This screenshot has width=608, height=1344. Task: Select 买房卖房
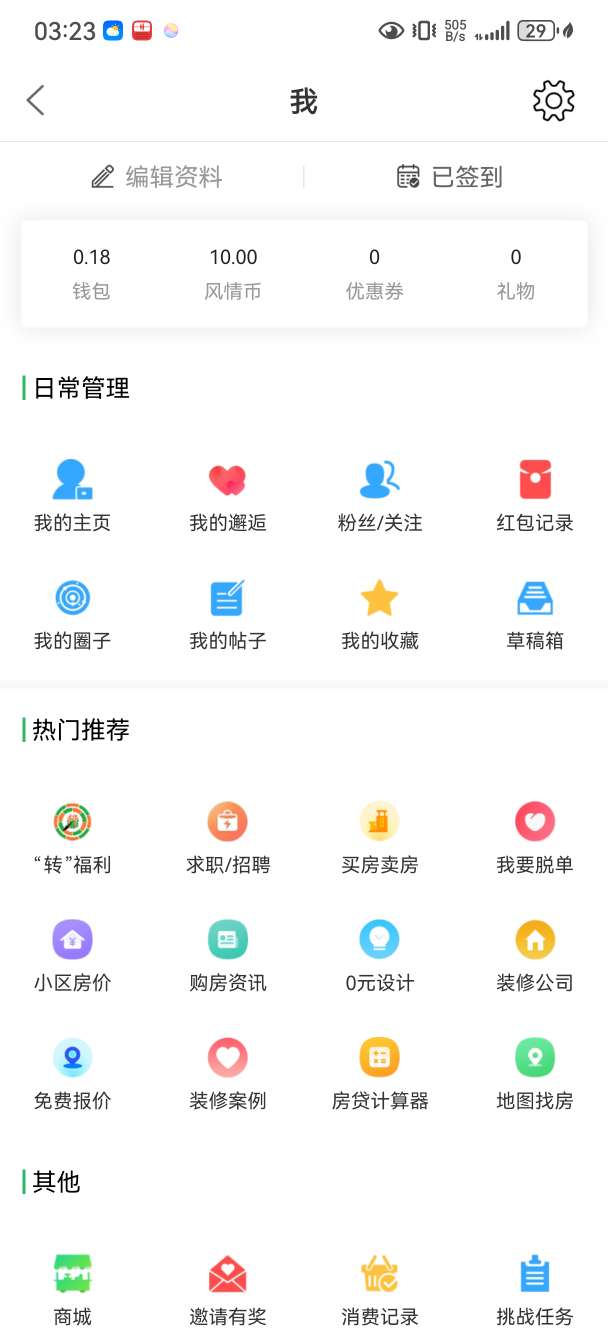pyautogui.click(x=380, y=839)
